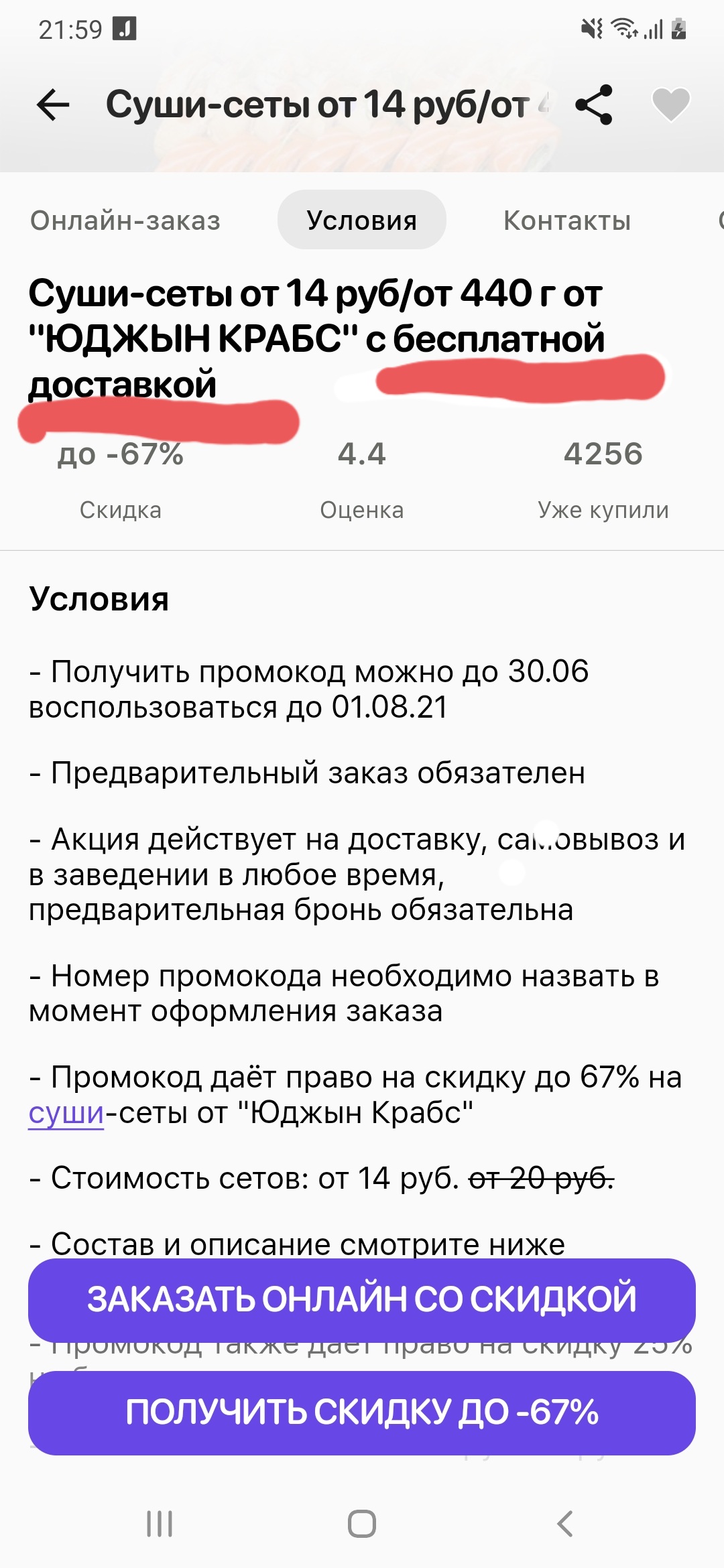Follow the underlined суши link
The image size is (724, 1568).
tap(66, 1113)
